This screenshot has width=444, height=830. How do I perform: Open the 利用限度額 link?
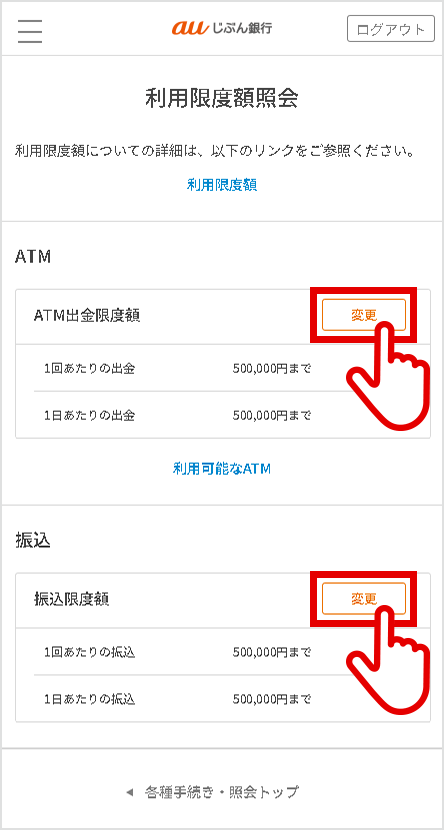click(x=222, y=185)
